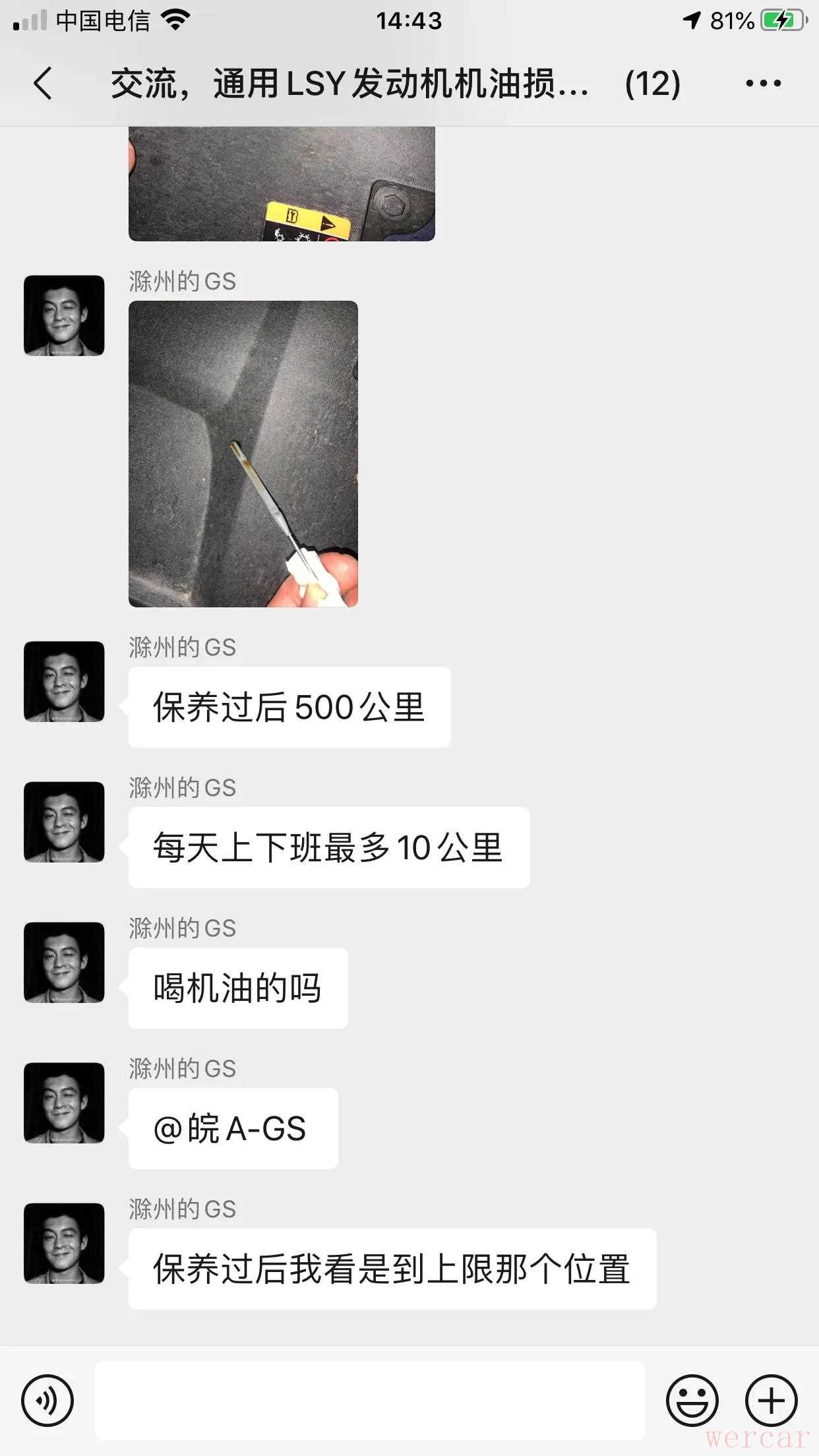Open avatar beside '保养过后500公里' message
Image resolution: width=819 pixels, height=1456 pixels.
pos(64,681)
